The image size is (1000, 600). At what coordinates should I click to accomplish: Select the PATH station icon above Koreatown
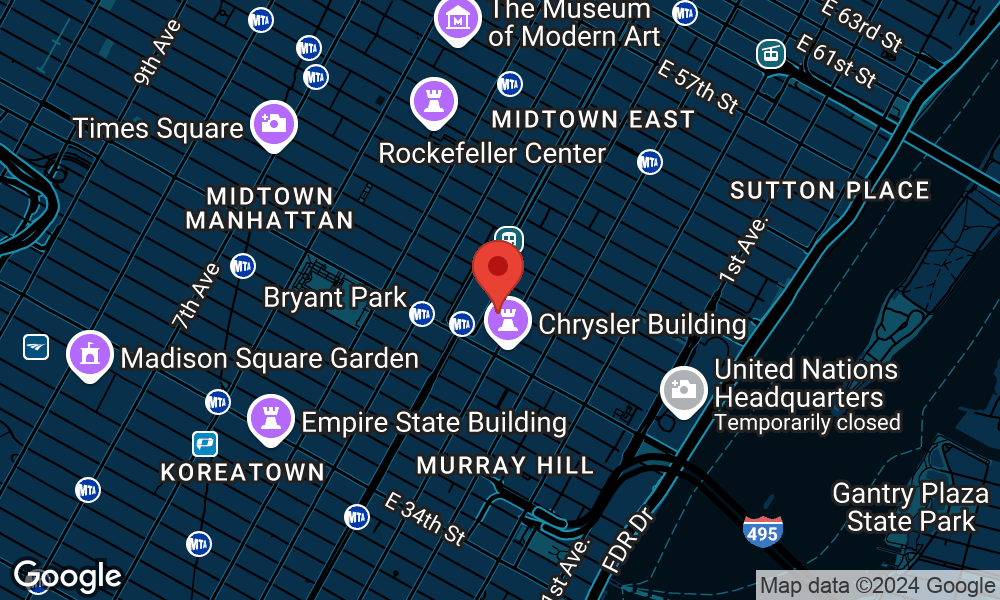click(x=205, y=443)
